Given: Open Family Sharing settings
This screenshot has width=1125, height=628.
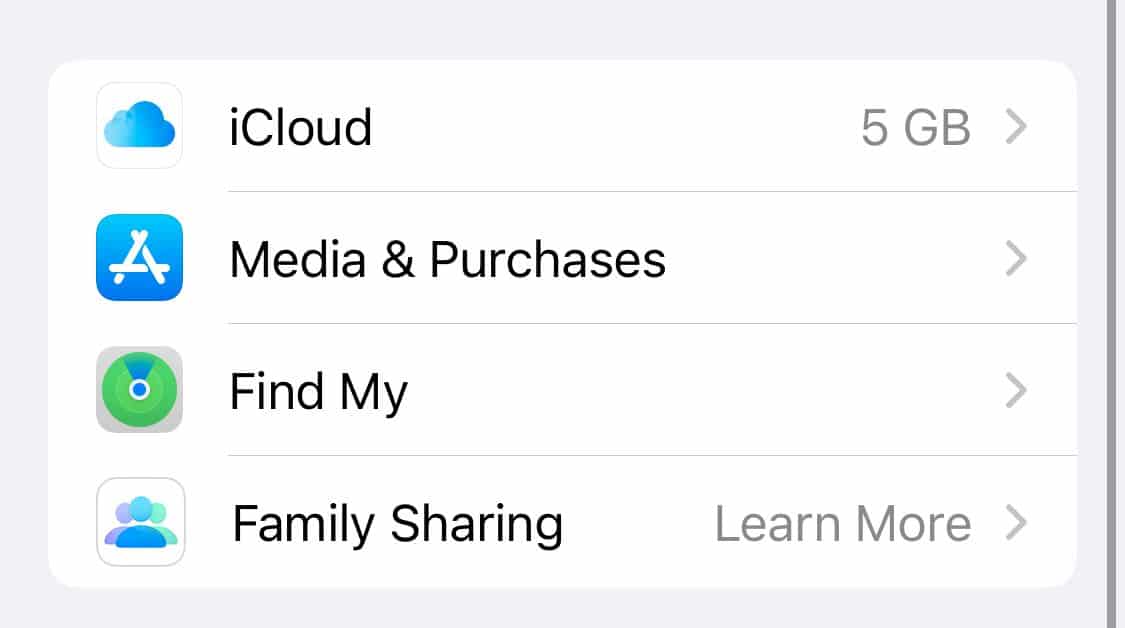Looking at the screenshot, I should point(560,523).
